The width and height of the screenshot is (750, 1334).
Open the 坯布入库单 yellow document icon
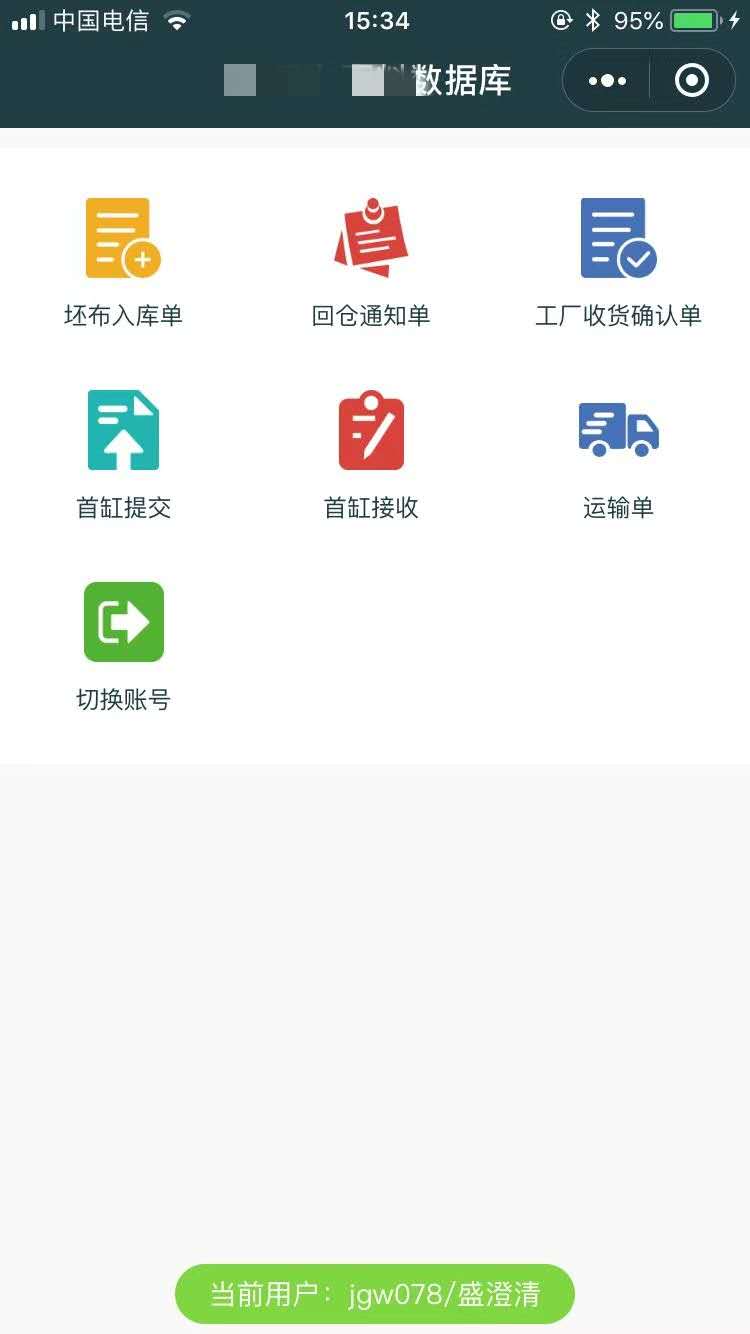(123, 238)
